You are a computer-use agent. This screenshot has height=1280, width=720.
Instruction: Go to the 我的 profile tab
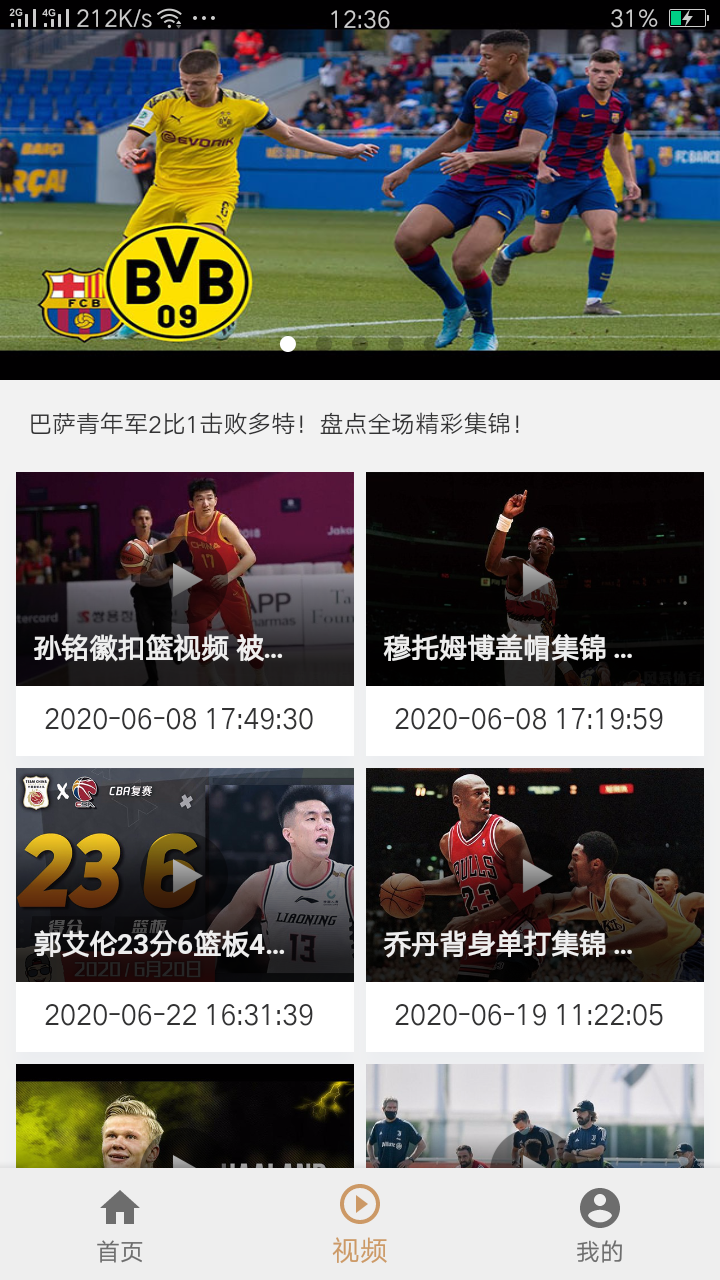coord(600,1225)
